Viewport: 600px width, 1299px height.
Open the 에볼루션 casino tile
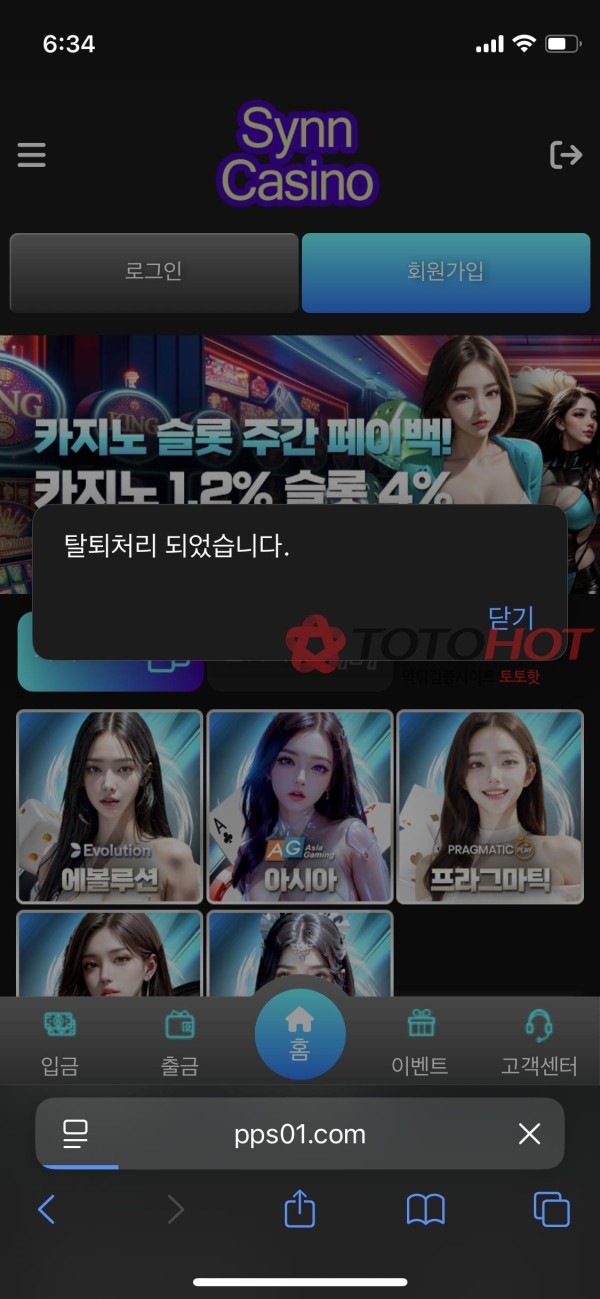pos(110,806)
